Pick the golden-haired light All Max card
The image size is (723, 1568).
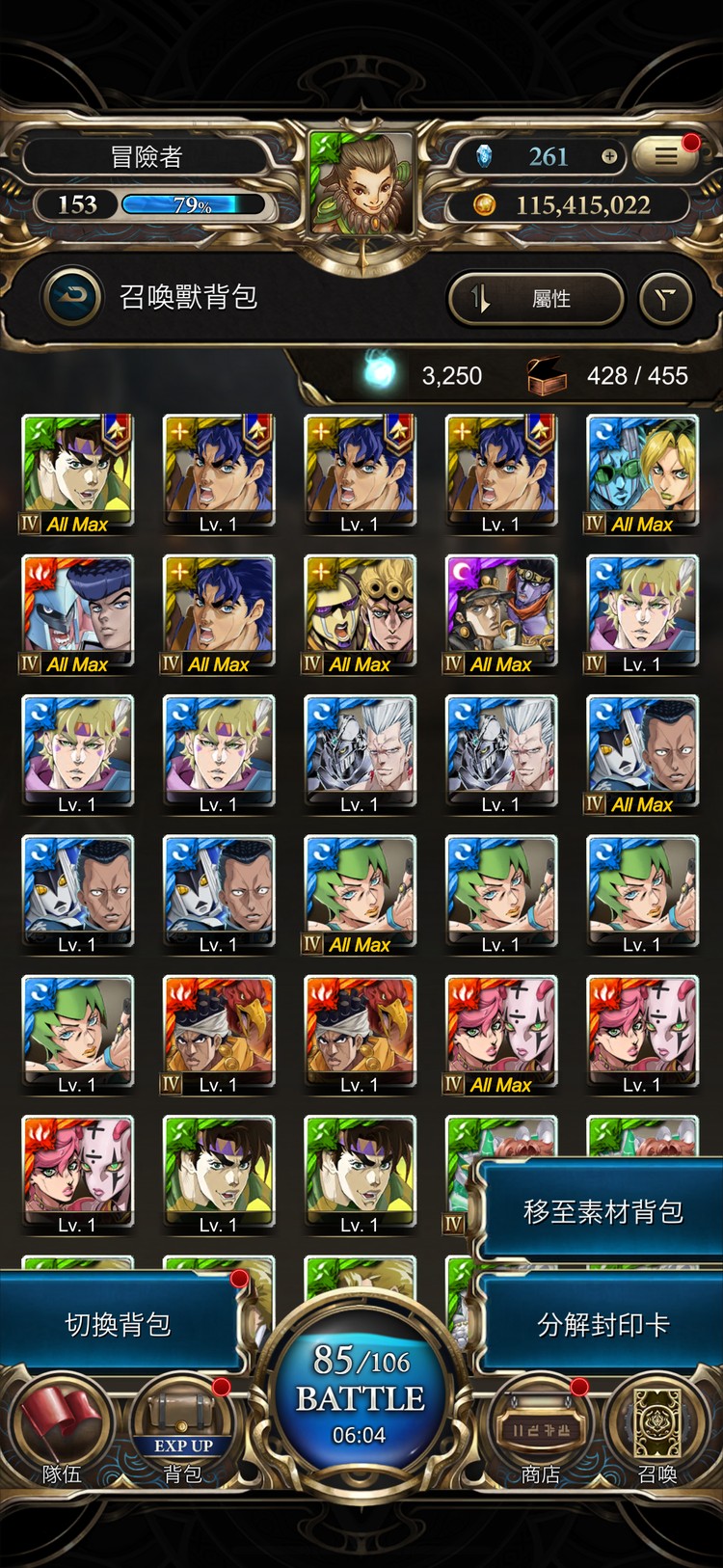(360, 611)
